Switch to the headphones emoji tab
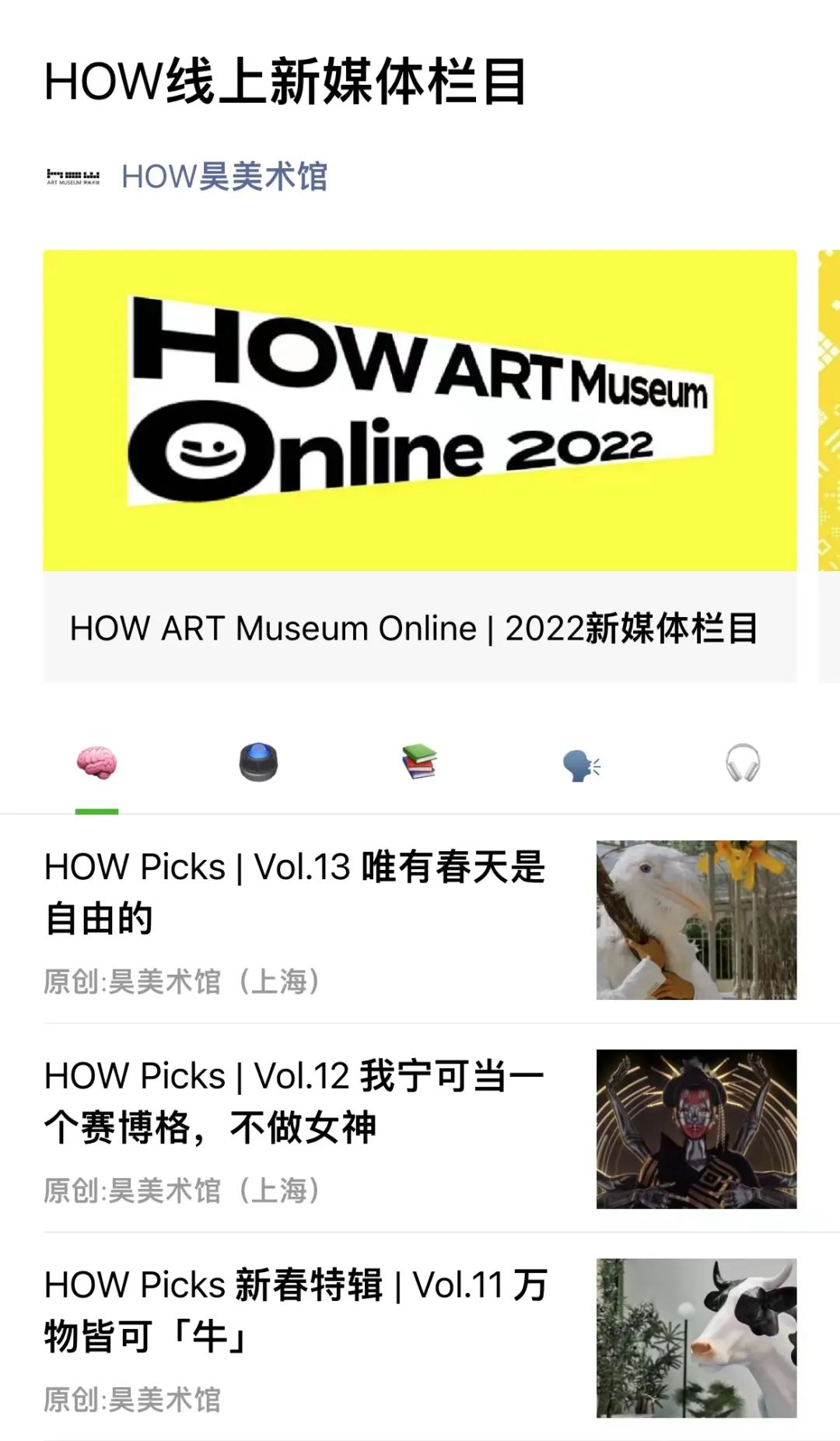The height and width of the screenshot is (1441, 840). [743, 763]
